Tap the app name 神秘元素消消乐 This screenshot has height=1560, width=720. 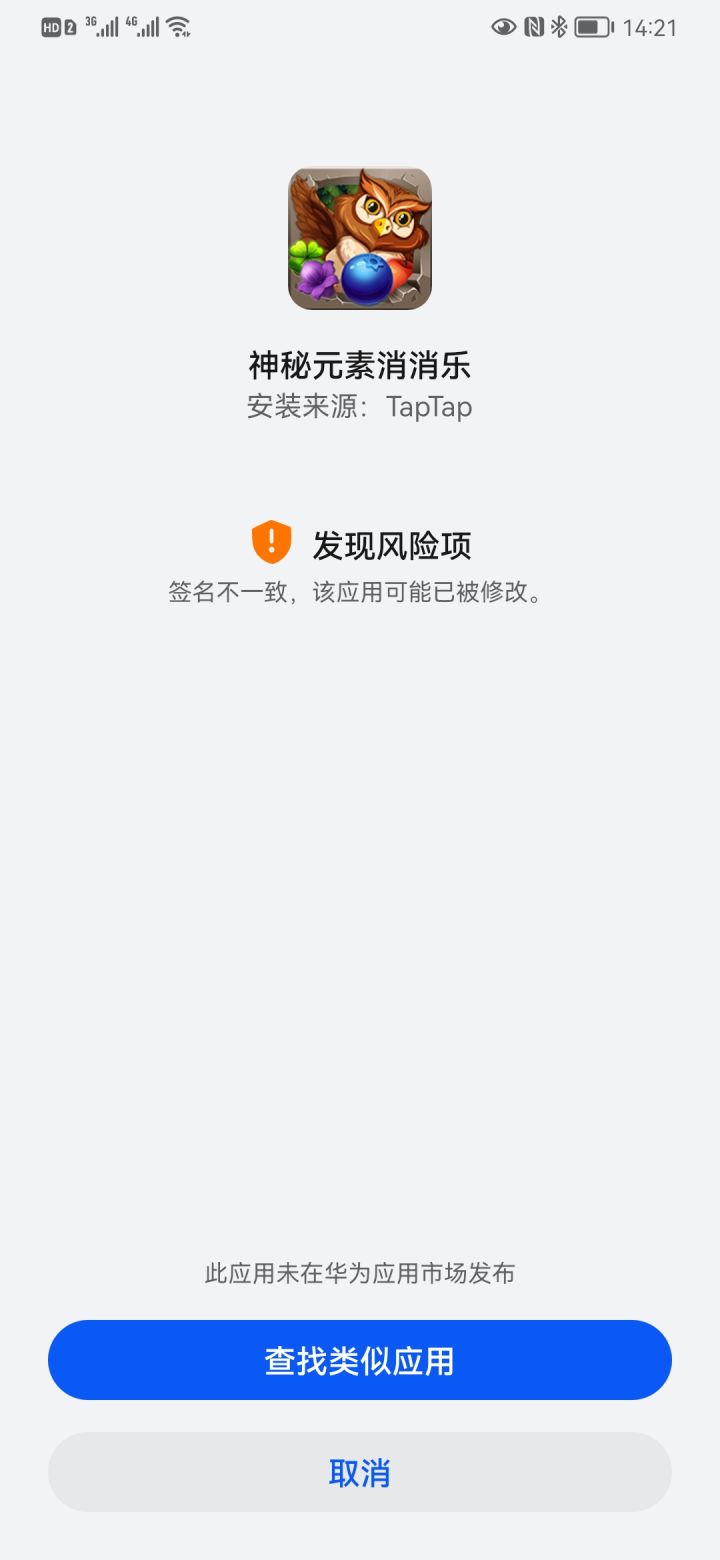[360, 368]
